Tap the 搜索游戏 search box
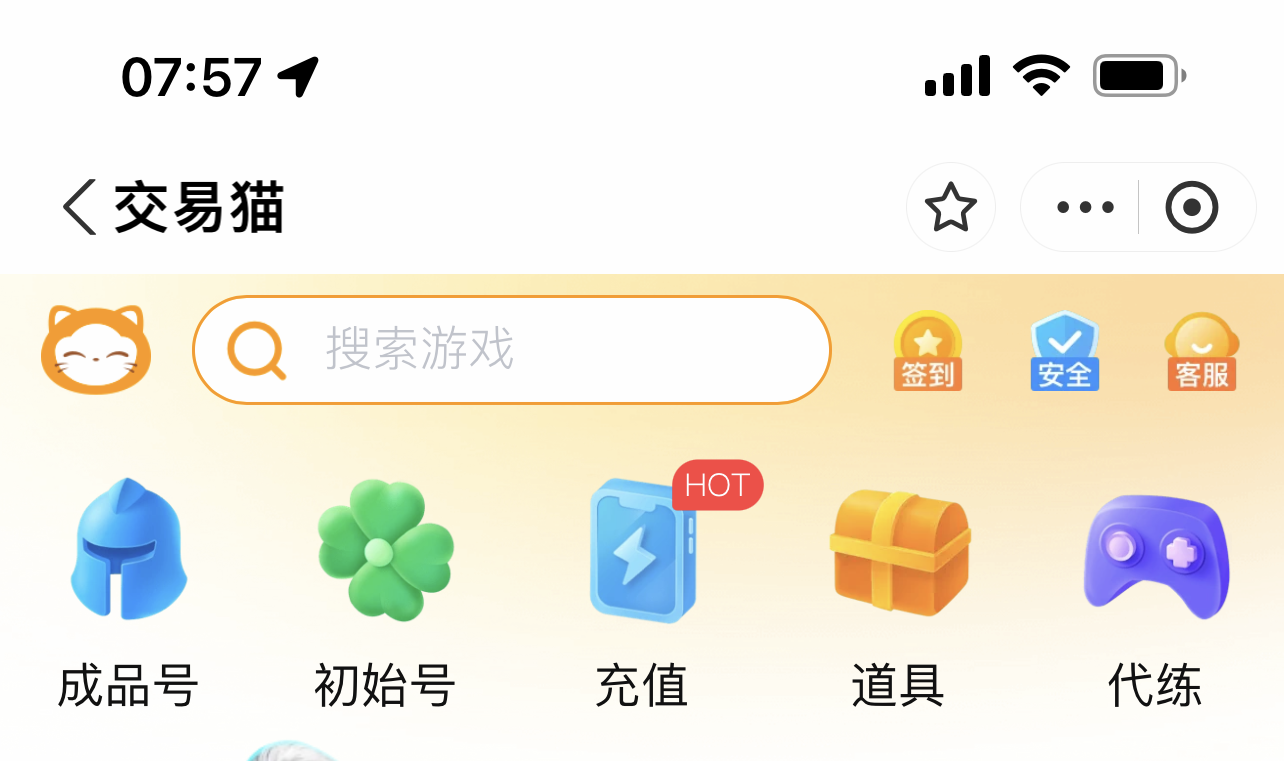Viewport: 1284px width, 761px height. click(512, 350)
